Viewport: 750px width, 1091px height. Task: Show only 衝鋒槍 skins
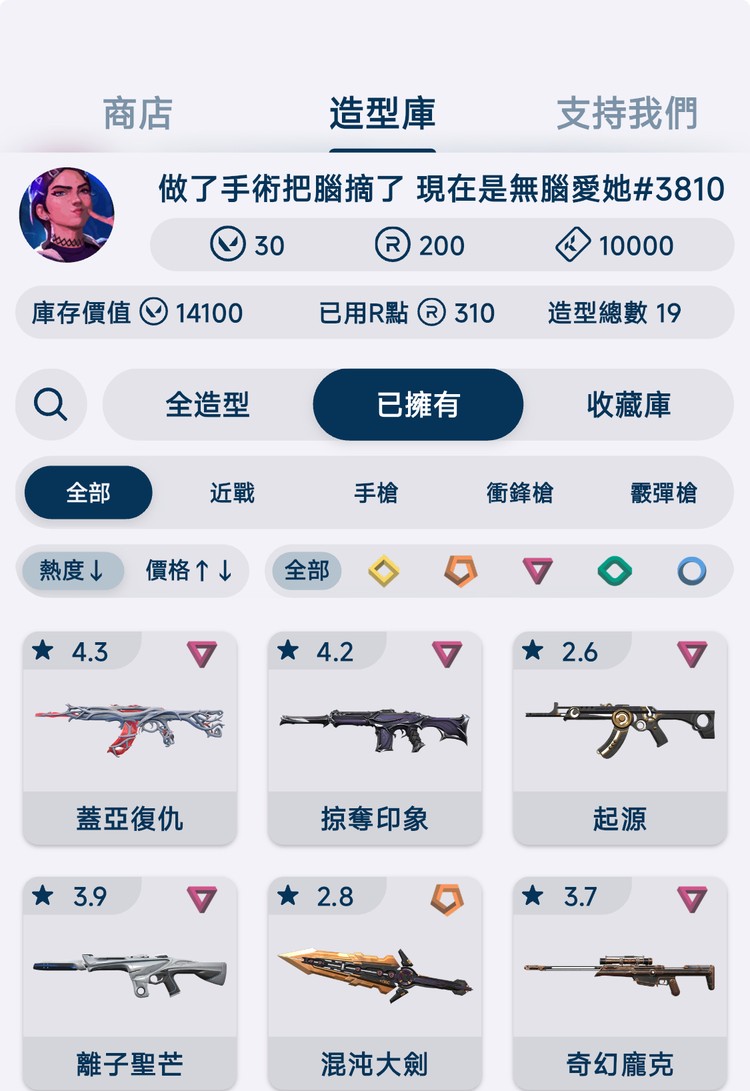coord(520,493)
